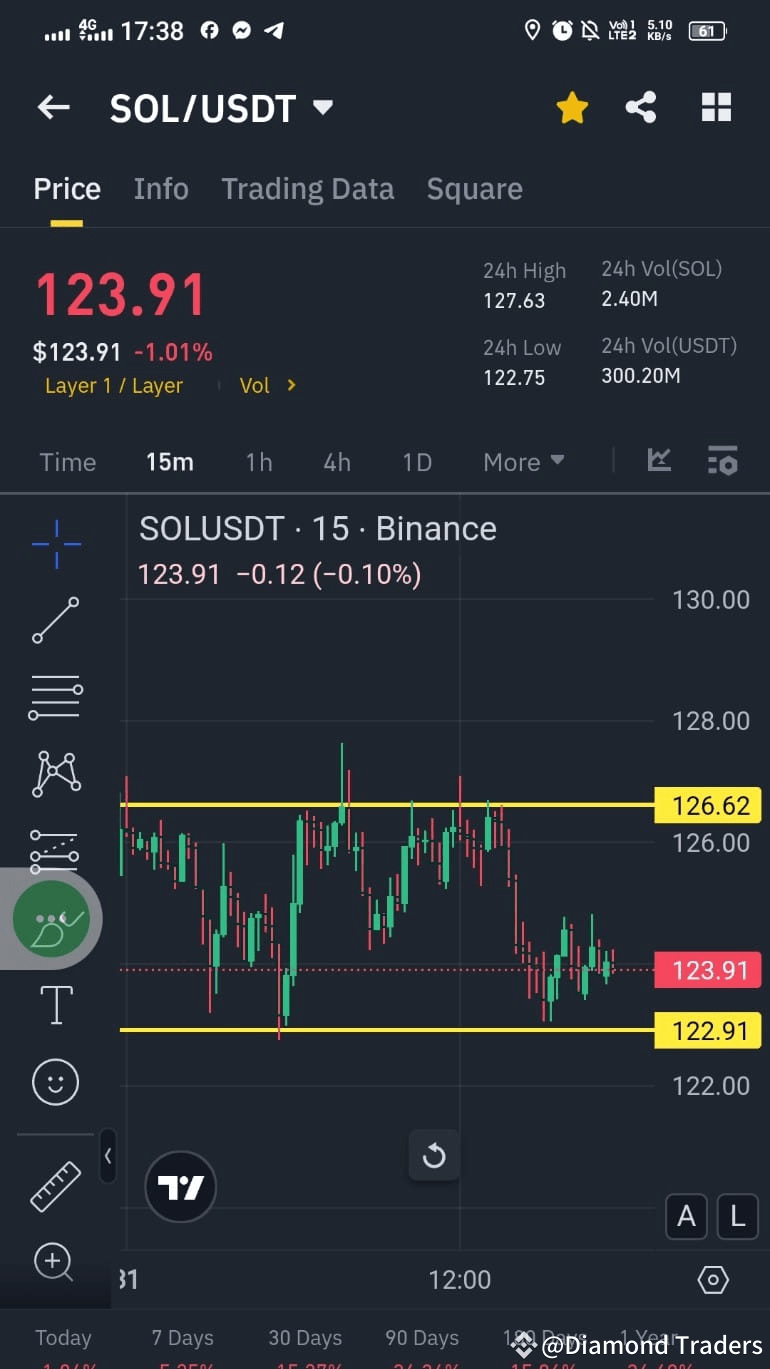Open the emoji sticker tool

pos(55,1082)
